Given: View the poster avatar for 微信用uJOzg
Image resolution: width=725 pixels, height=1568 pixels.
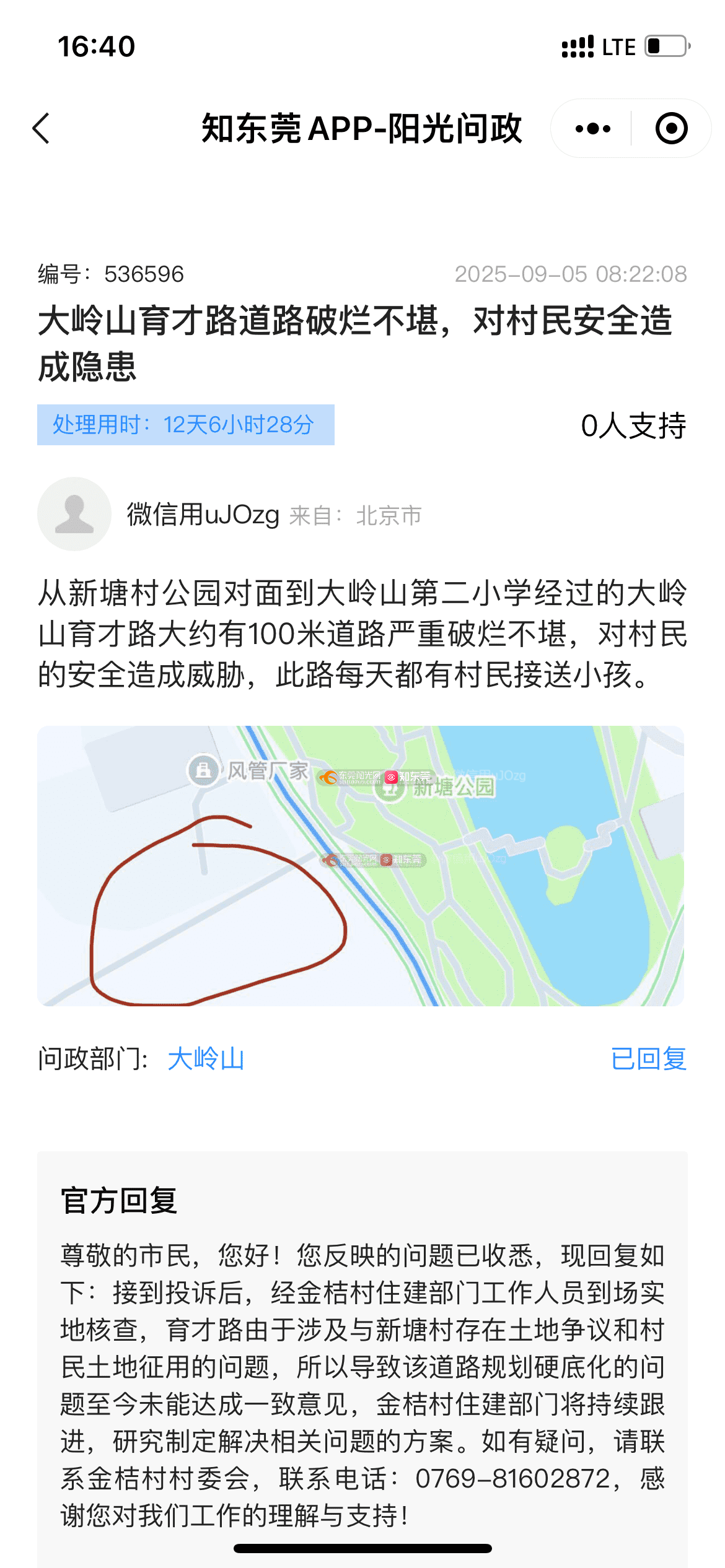Looking at the screenshot, I should click(74, 514).
